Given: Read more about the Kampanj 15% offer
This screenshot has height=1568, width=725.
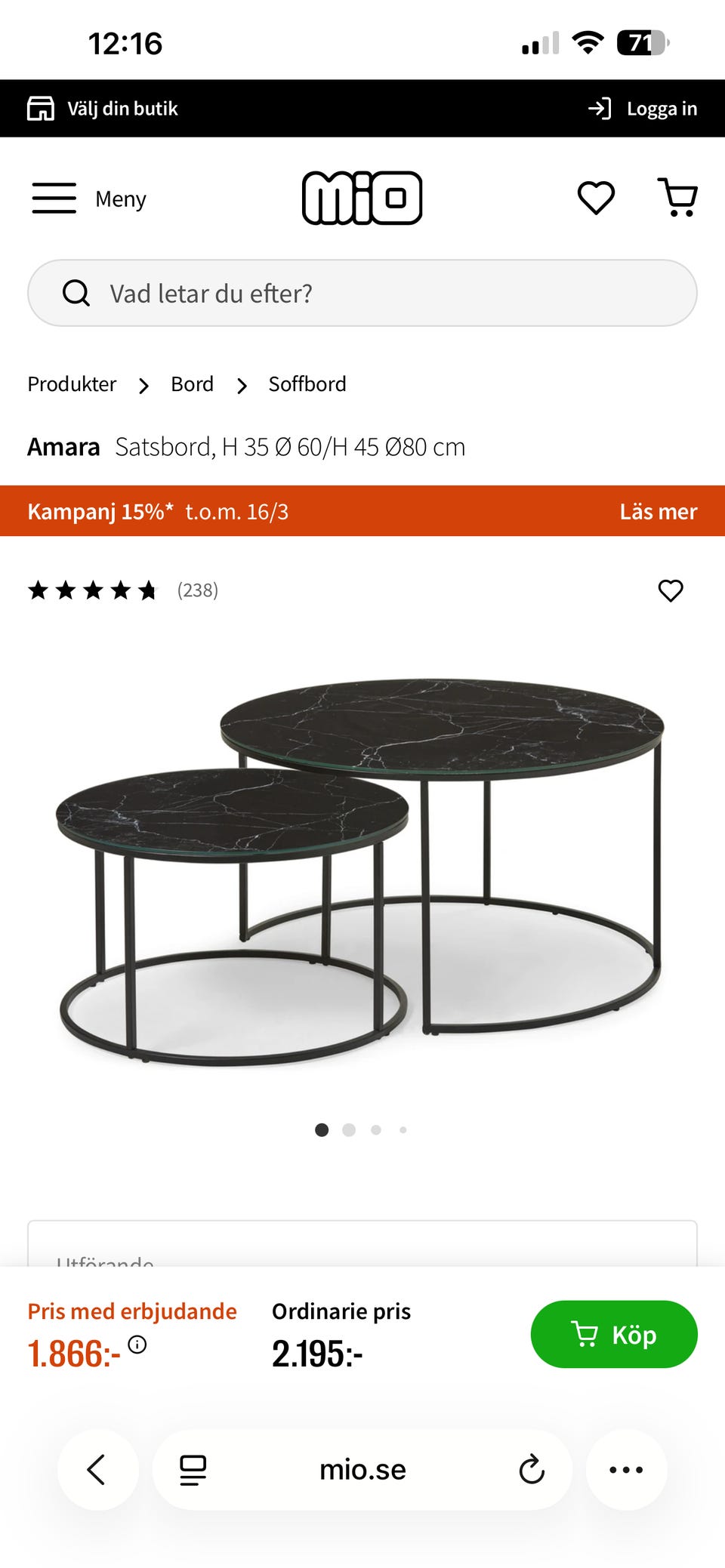Looking at the screenshot, I should point(658,512).
